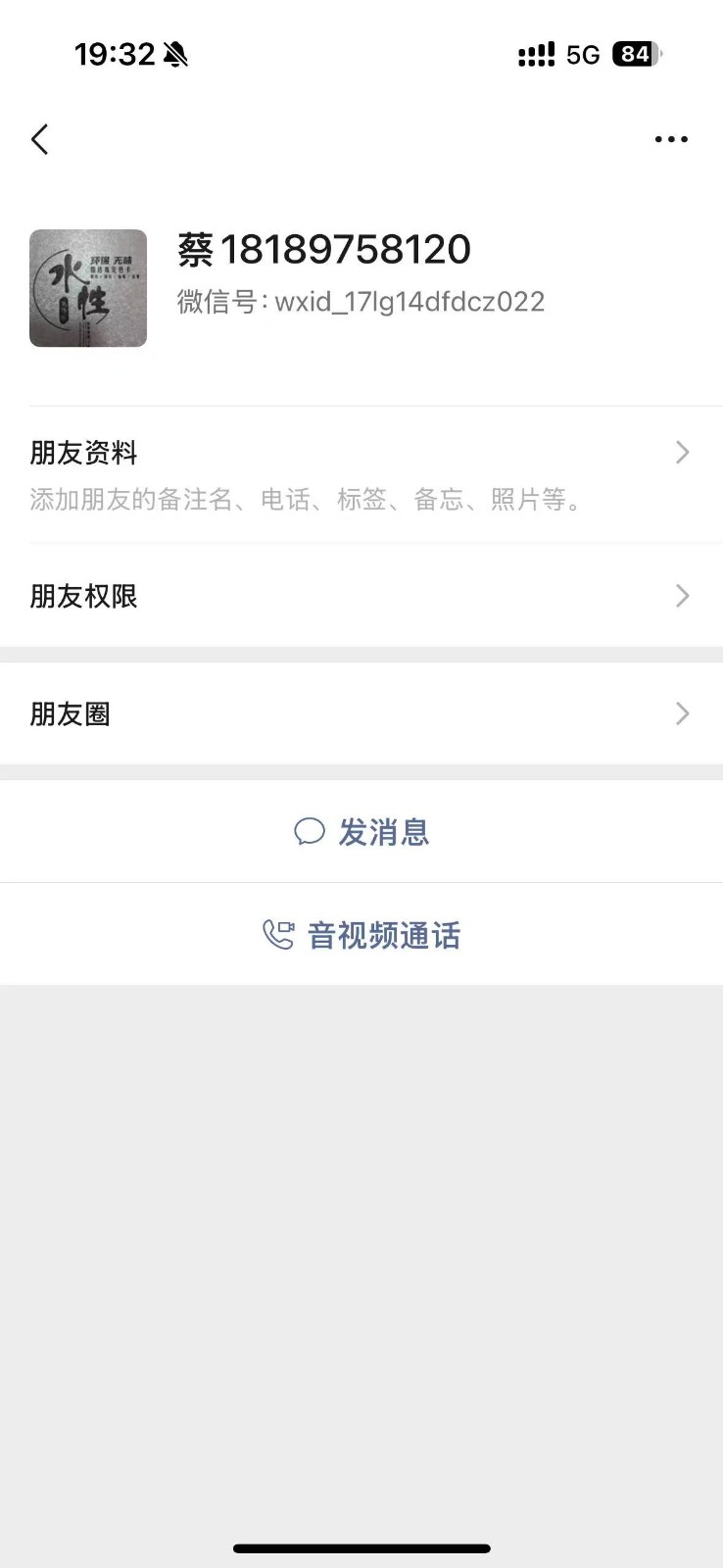Viewport: 723px width, 1568px height.
Task: Open the three-dot overflow menu
Action: pos(671,139)
